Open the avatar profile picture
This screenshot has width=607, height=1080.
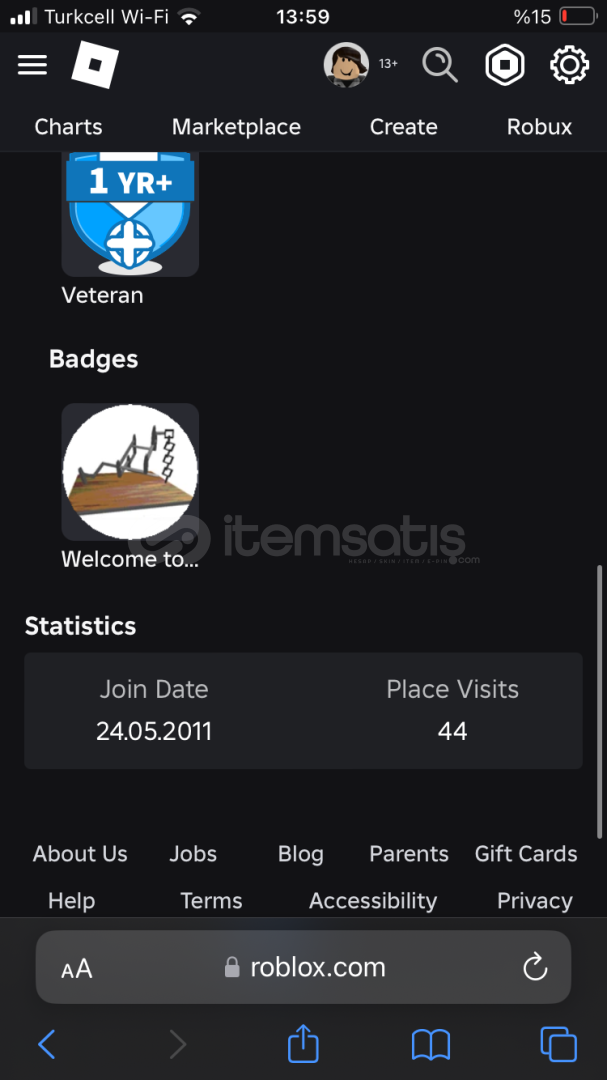(346, 65)
